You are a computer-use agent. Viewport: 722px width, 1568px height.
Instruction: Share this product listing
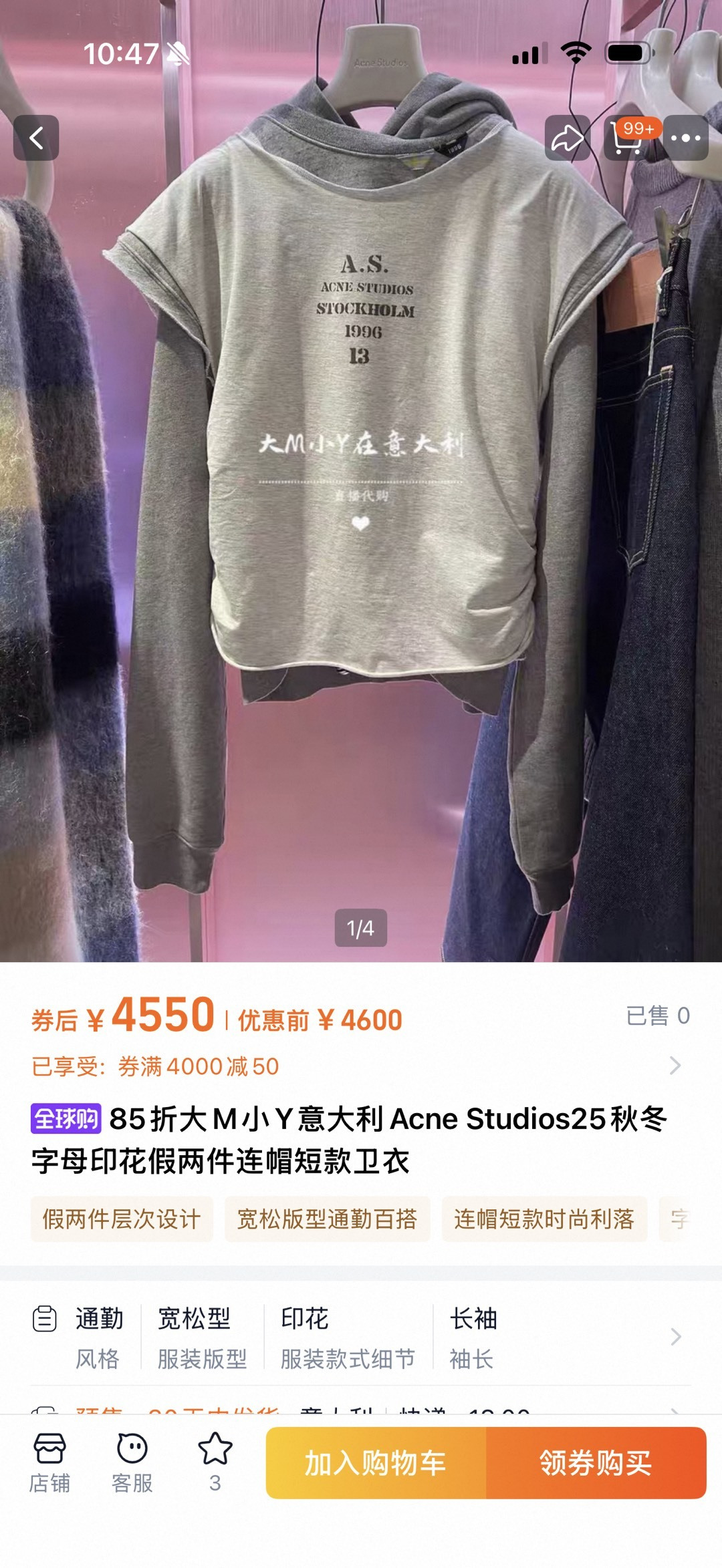[x=567, y=138]
